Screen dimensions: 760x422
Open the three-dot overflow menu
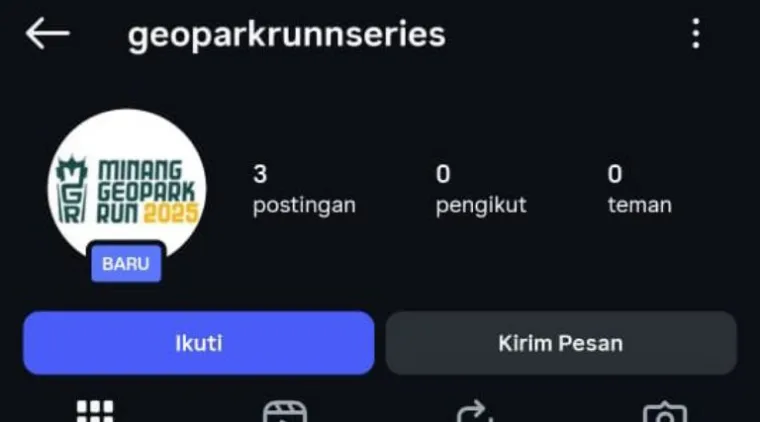[696, 33]
